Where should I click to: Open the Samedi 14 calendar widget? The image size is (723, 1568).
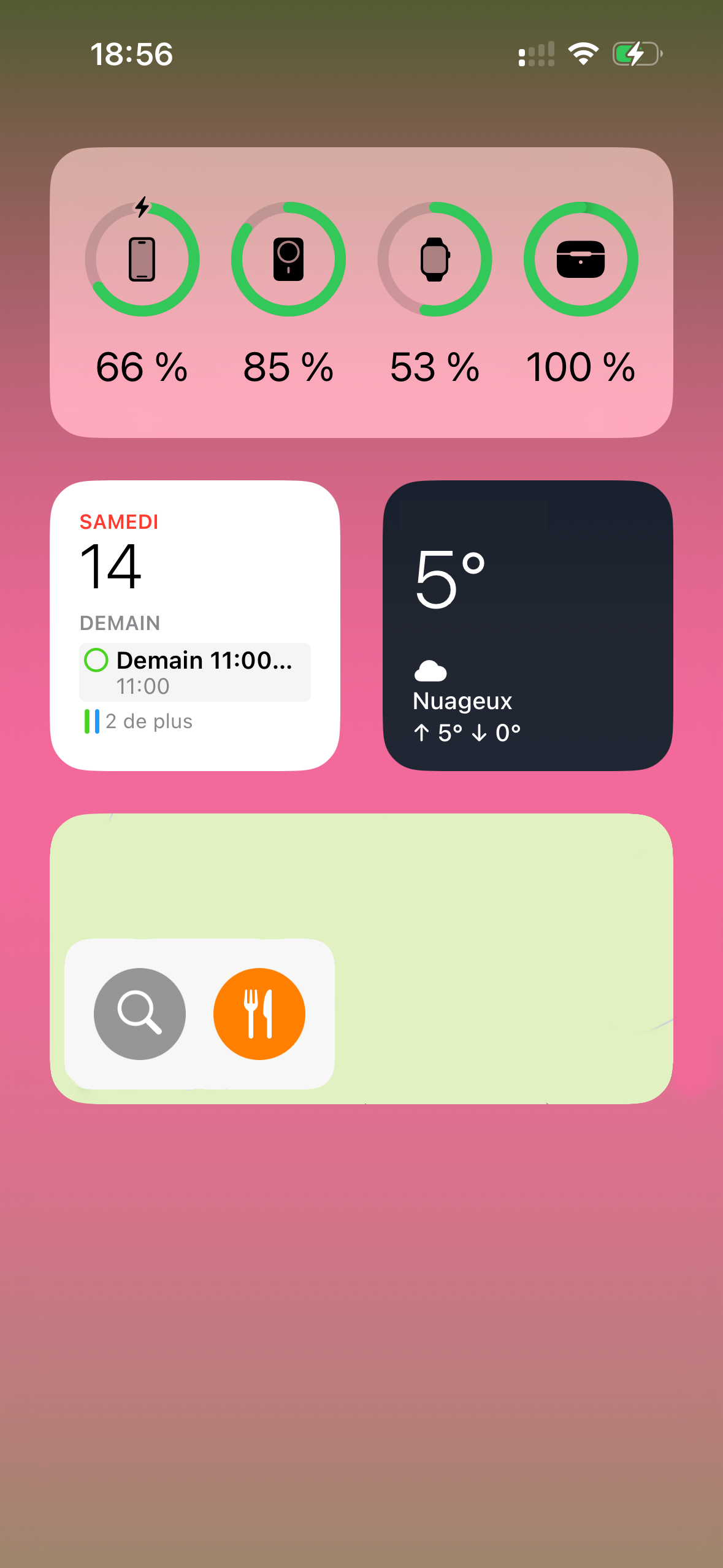[x=195, y=625]
